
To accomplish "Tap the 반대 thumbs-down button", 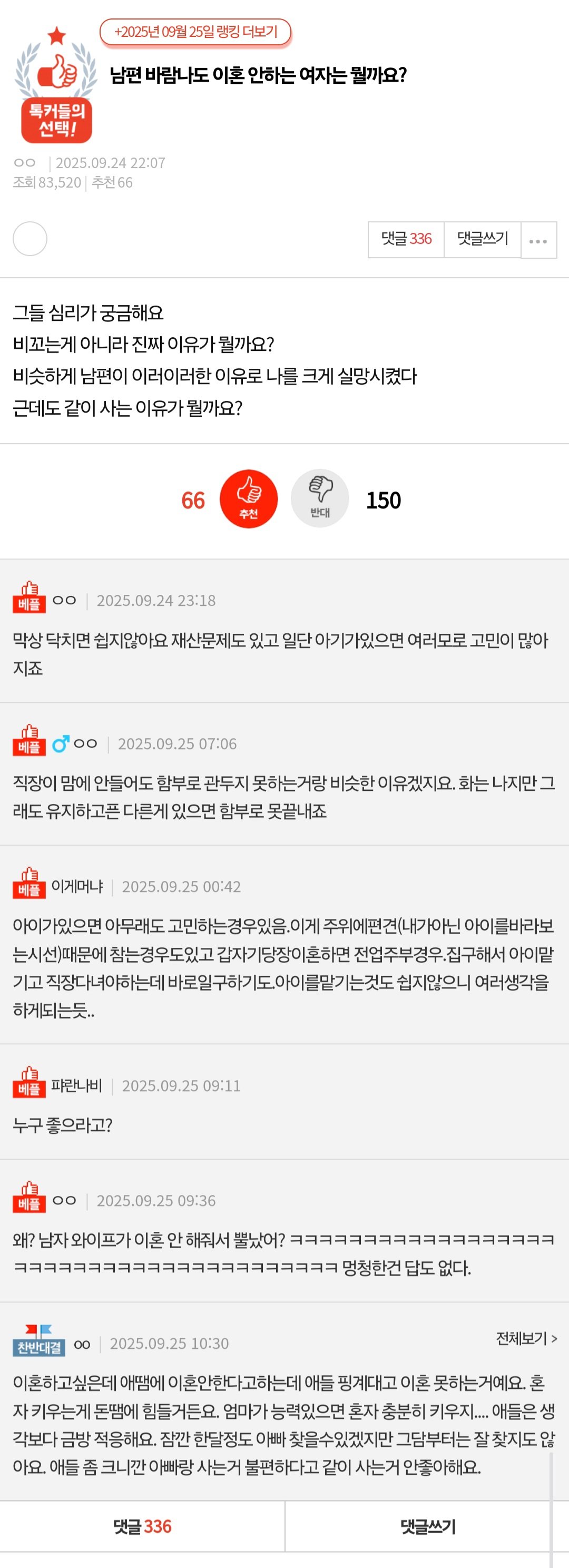I will tap(319, 498).
